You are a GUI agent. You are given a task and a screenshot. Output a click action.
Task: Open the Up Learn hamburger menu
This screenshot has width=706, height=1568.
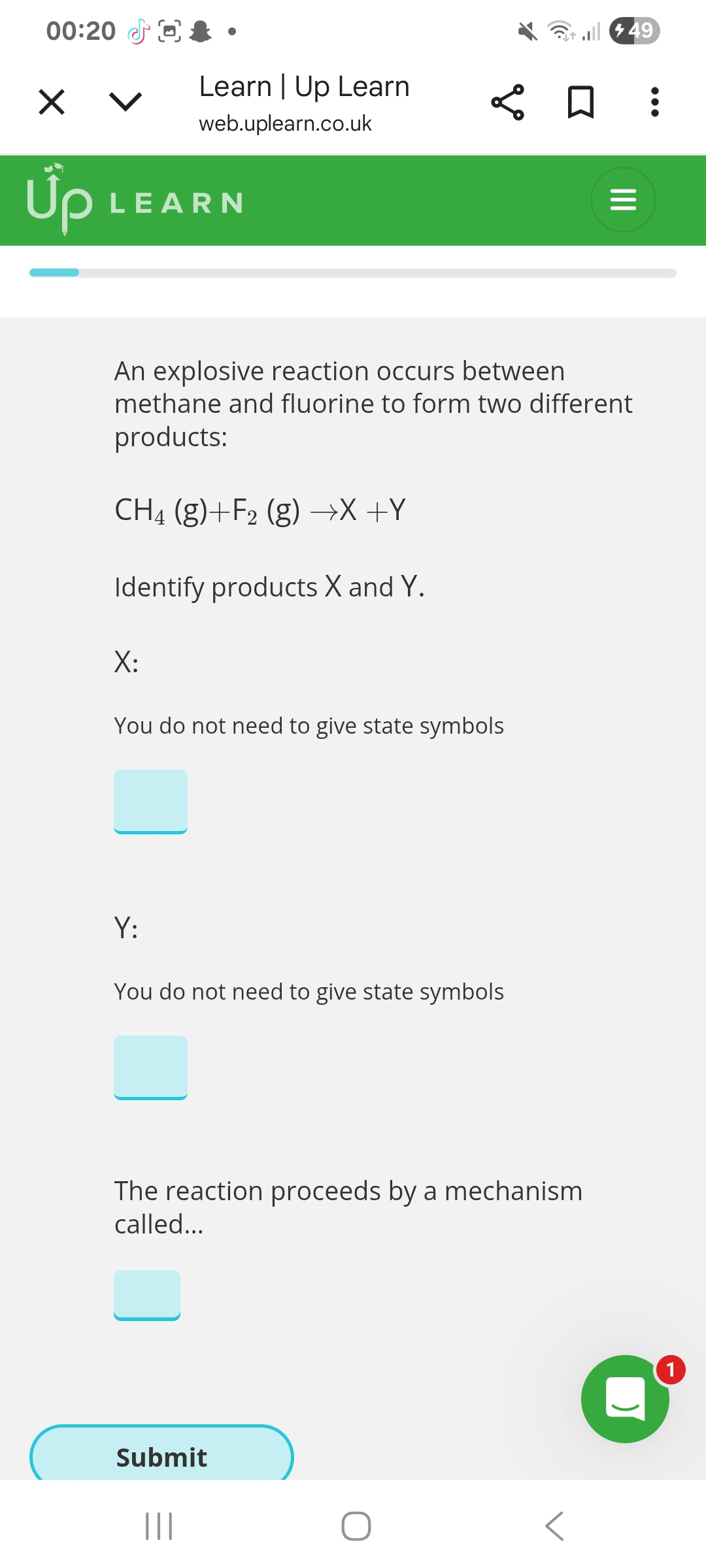[622, 200]
